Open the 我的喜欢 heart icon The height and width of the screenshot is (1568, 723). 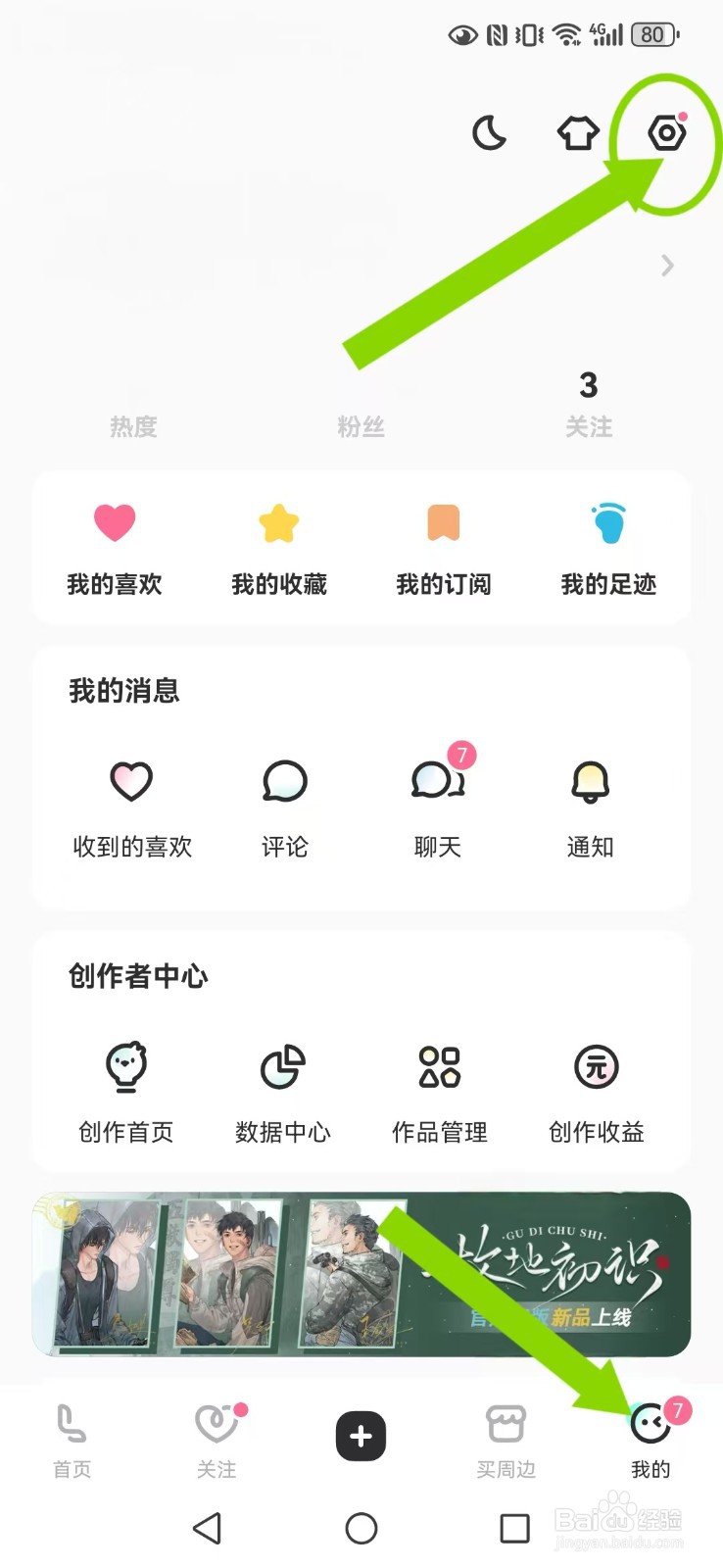115,522
